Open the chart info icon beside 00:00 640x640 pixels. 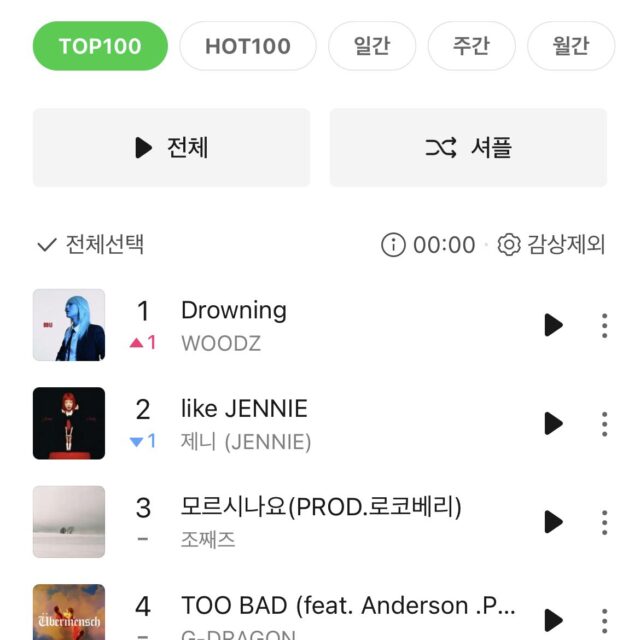click(393, 245)
